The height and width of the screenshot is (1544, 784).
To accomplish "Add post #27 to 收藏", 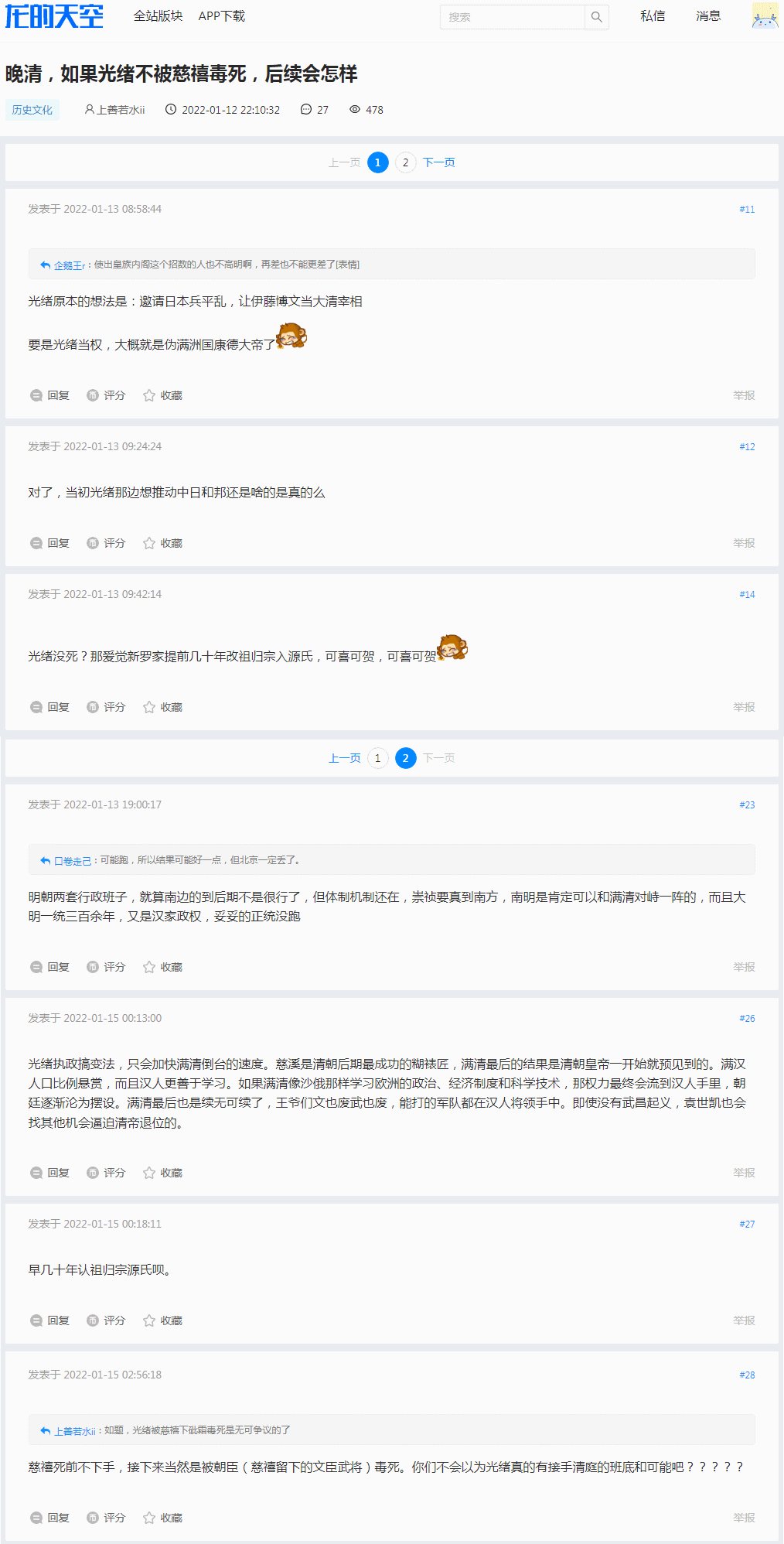I will (x=163, y=1320).
